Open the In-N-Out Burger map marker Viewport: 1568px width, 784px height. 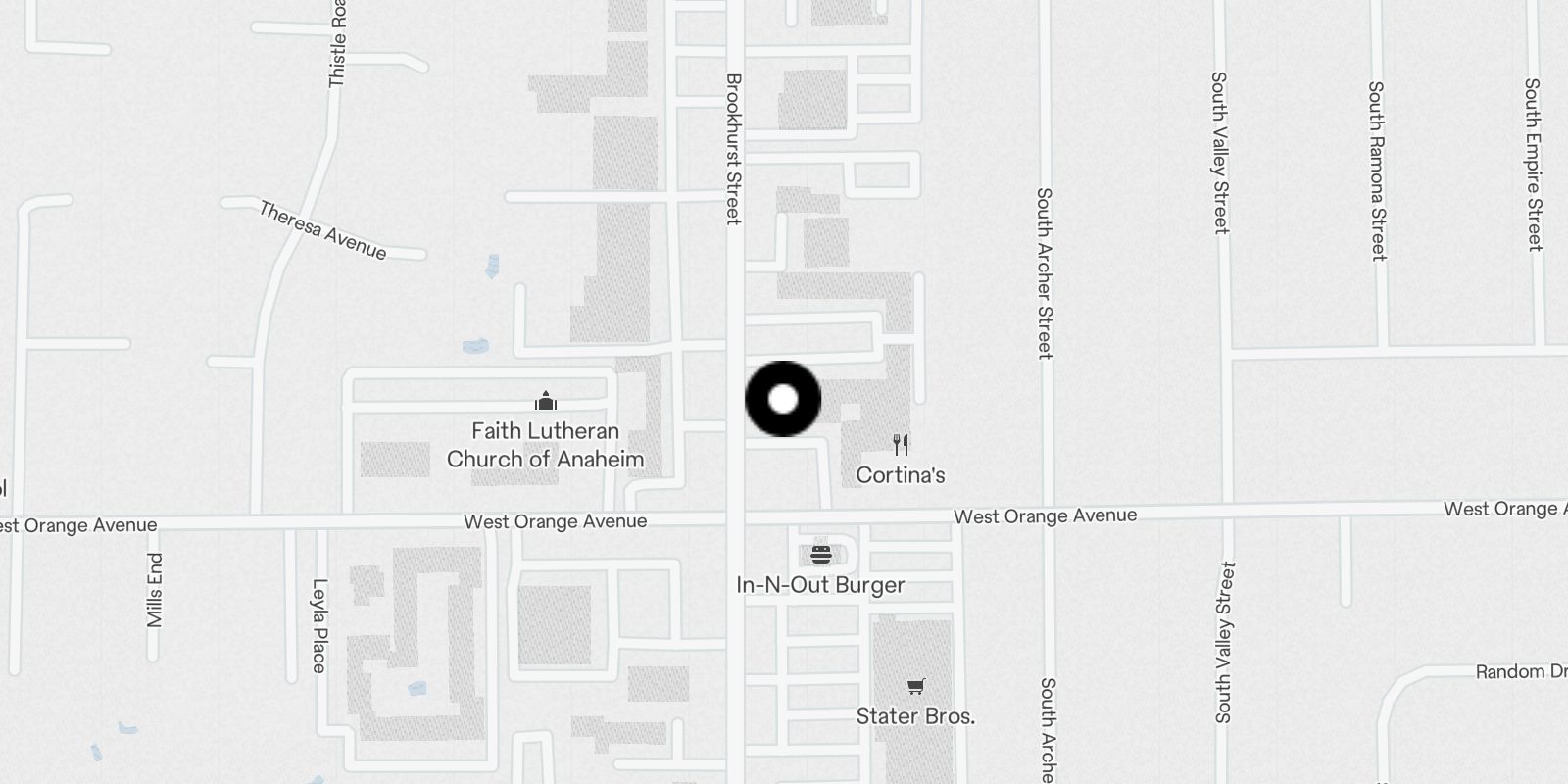(x=821, y=555)
